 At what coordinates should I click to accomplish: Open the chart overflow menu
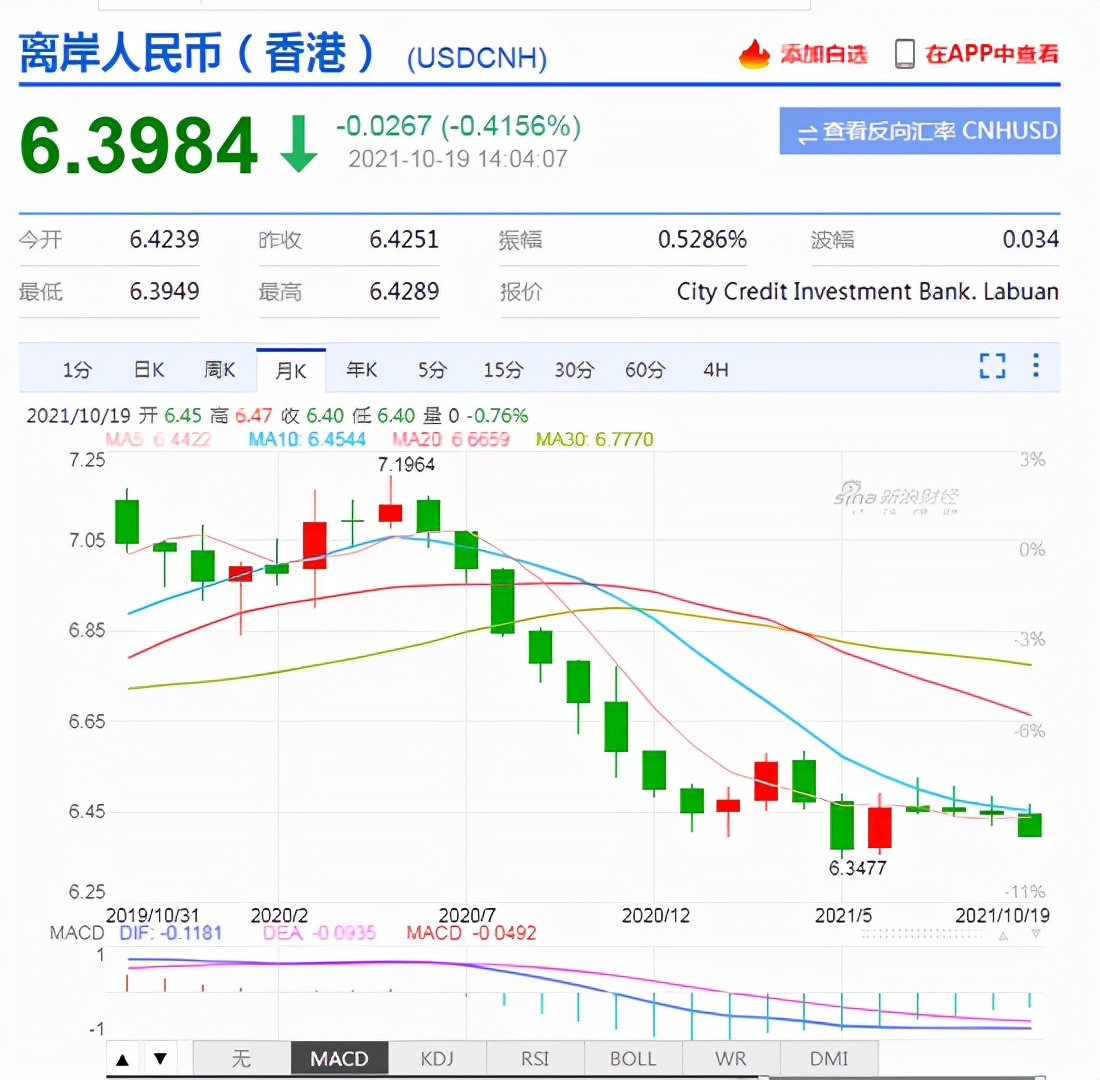pyautogui.click(x=1036, y=366)
